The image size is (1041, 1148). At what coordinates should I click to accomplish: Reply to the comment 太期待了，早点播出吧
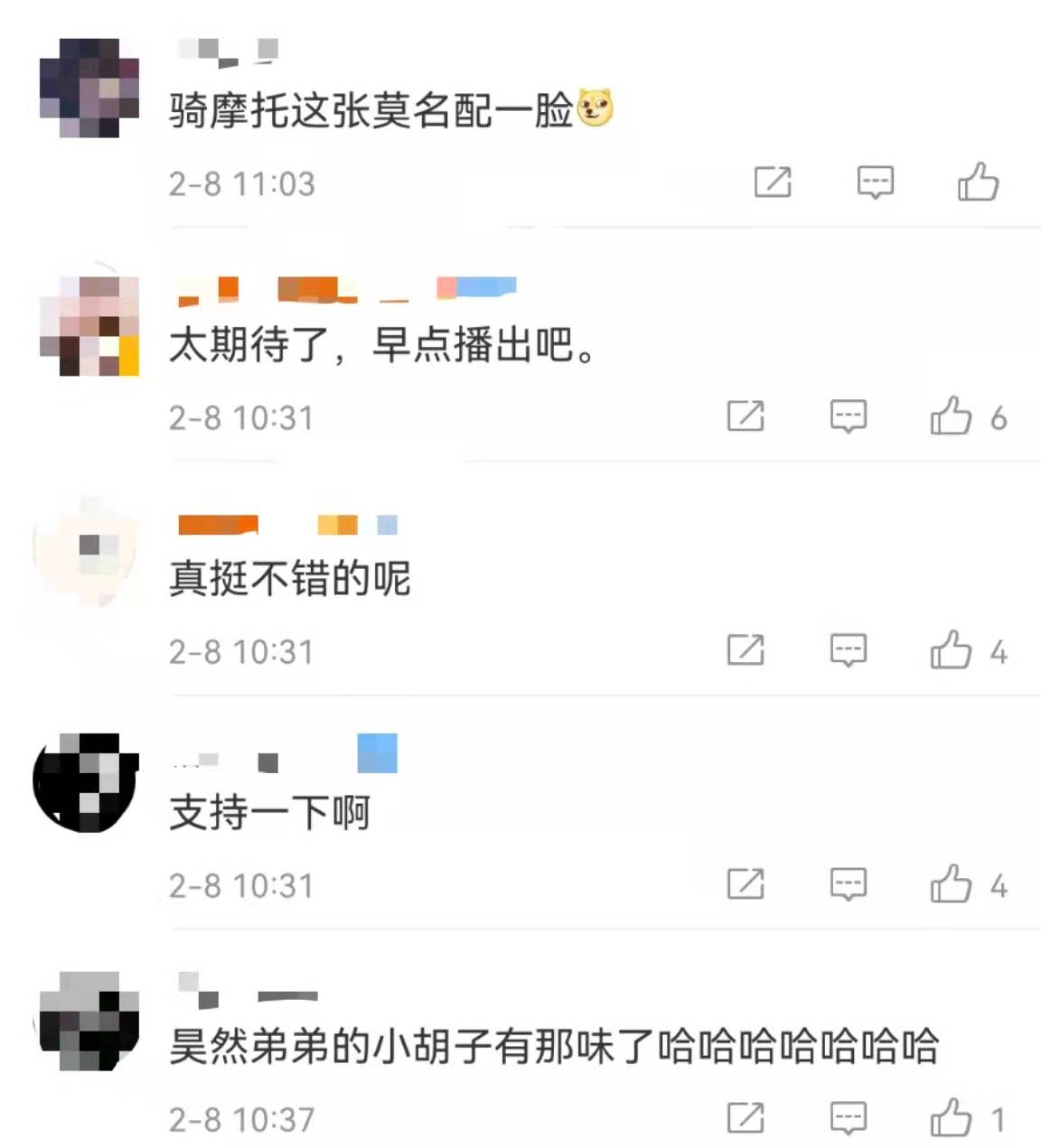pos(848,416)
